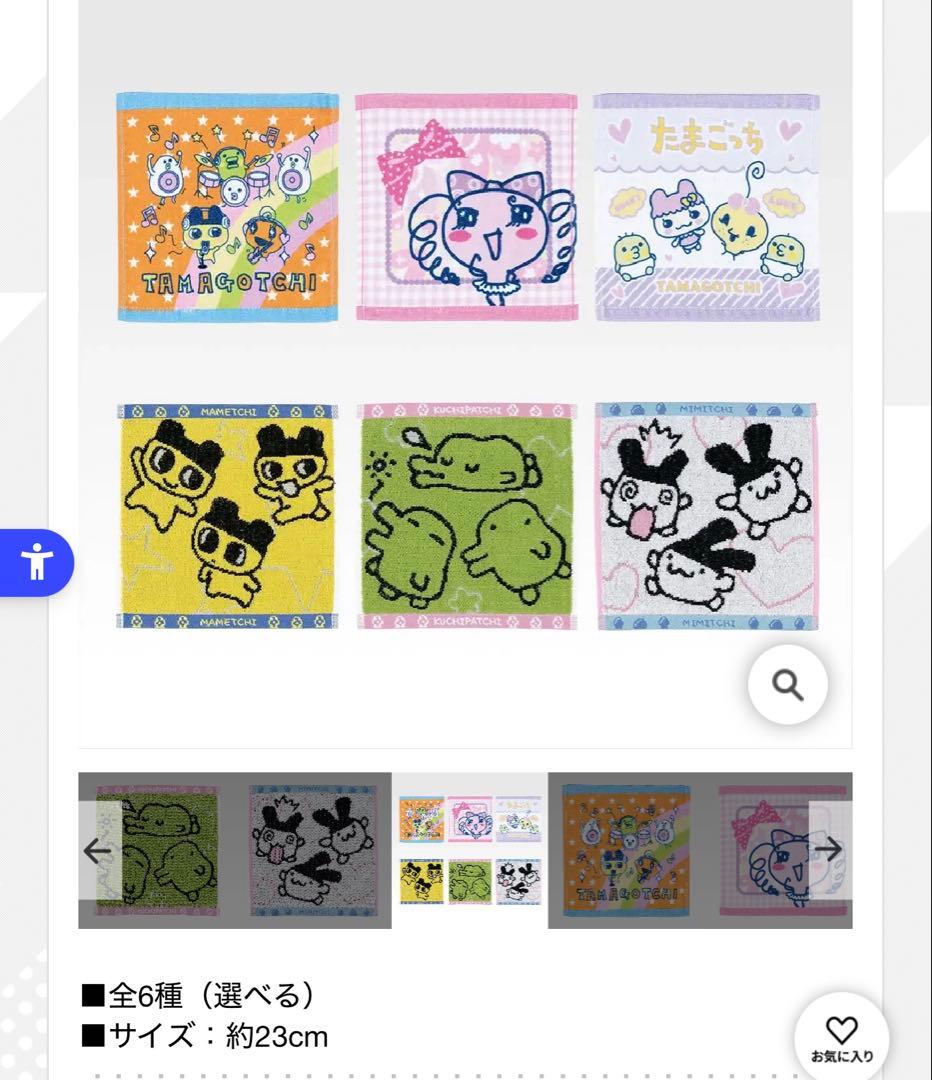Select the white Mimitchi towel thumbnail
Screen dimensions: 932x1080
coord(313,851)
